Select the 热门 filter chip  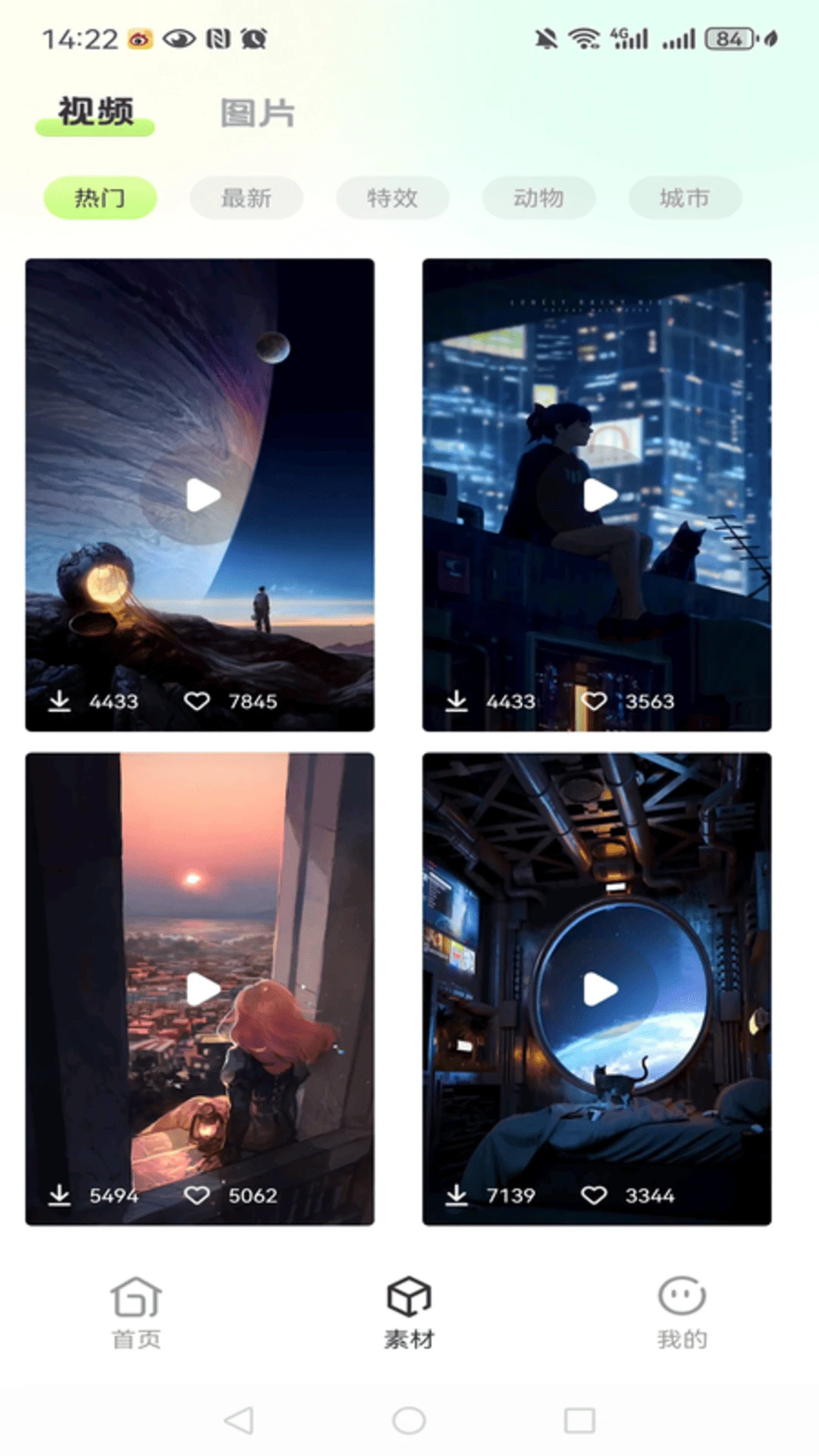click(x=100, y=199)
